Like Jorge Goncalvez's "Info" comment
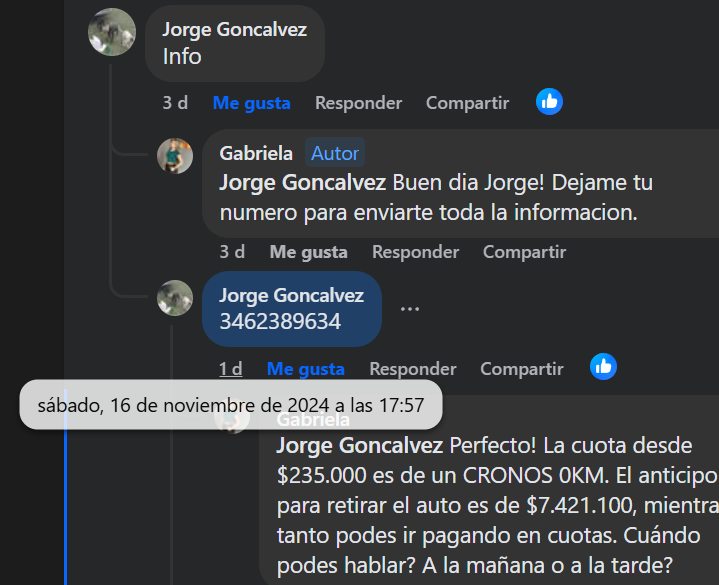Image resolution: width=719 pixels, height=585 pixels. [x=251, y=103]
